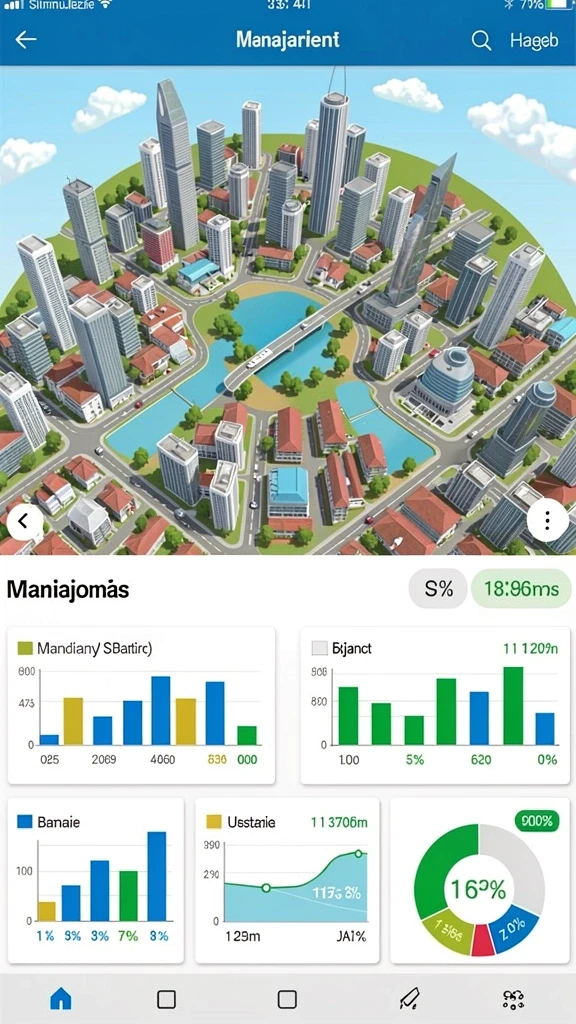
Task: Go back using the header arrow
Action: point(25,40)
